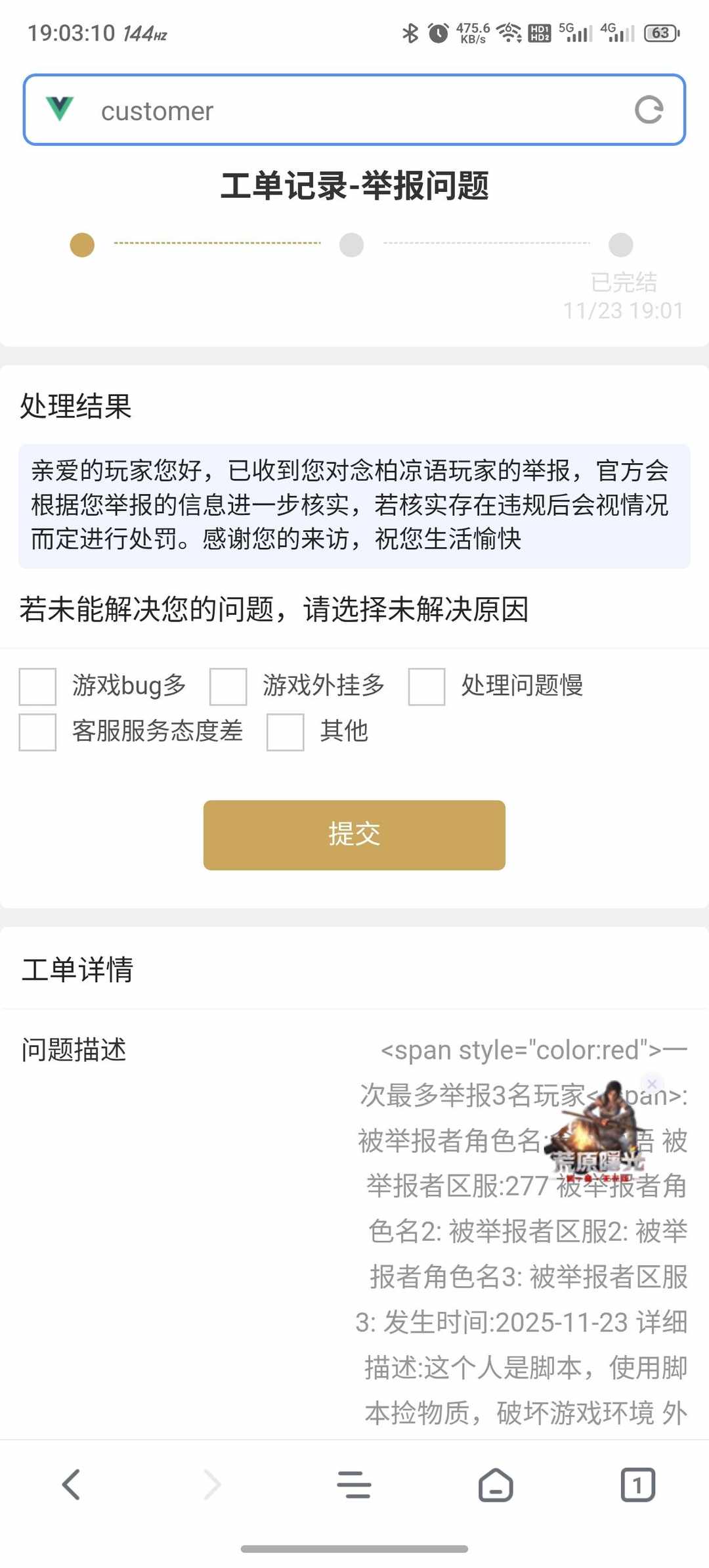This screenshot has width=709, height=1568.
Task: Tap the first golden progress dot
Action: [80, 244]
